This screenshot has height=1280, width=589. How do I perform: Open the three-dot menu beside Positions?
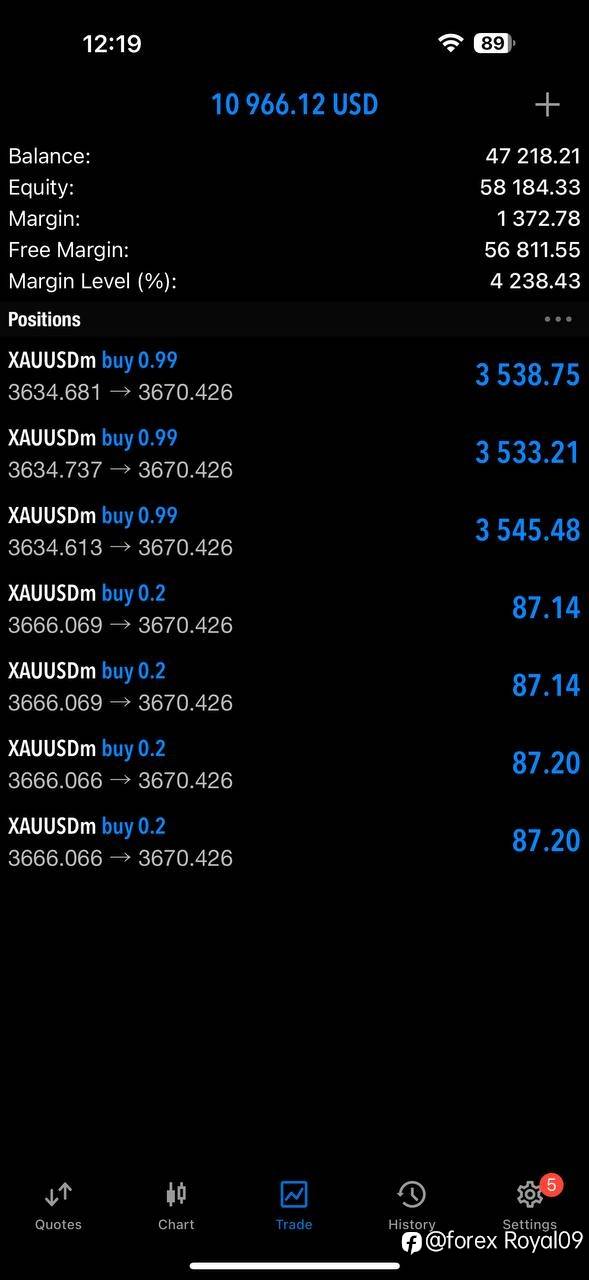point(558,320)
